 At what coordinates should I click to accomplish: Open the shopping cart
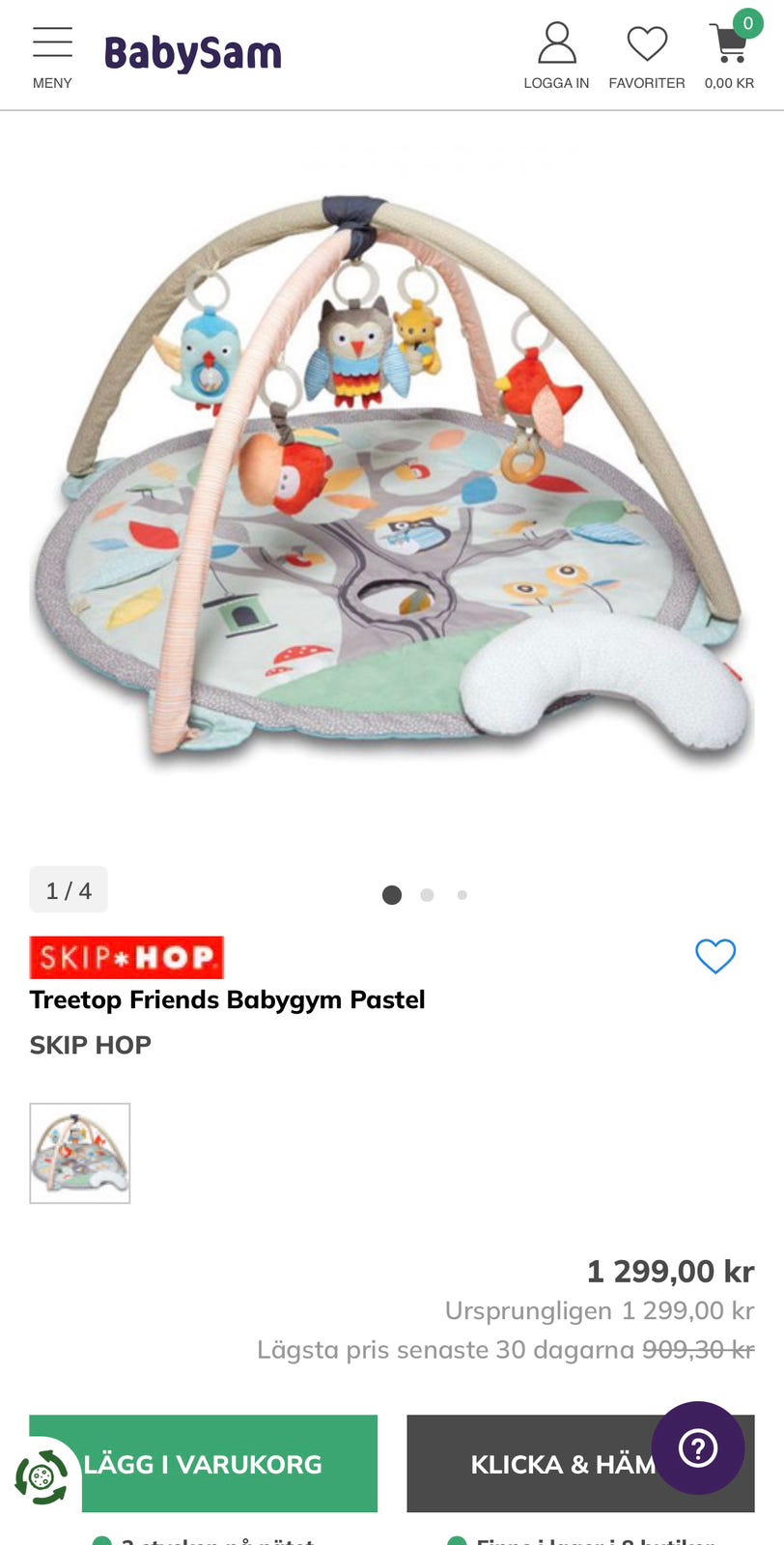pos(730,53)
